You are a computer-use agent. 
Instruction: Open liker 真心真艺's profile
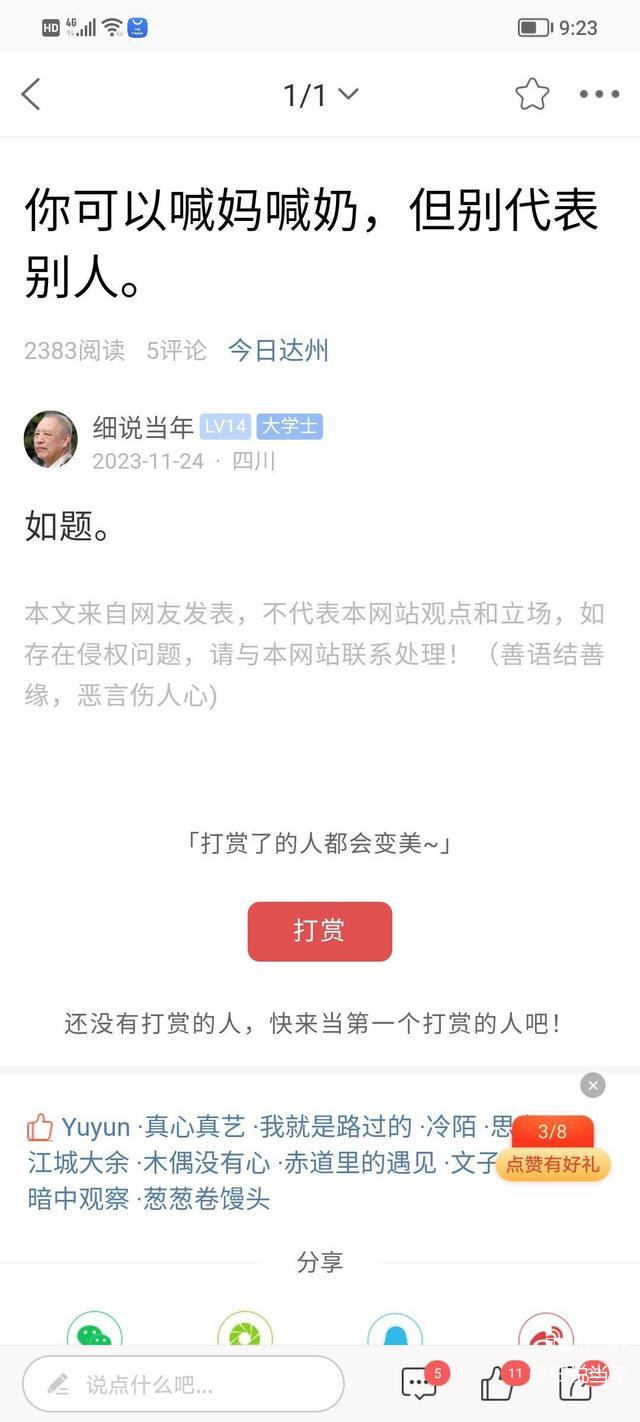195,1127
